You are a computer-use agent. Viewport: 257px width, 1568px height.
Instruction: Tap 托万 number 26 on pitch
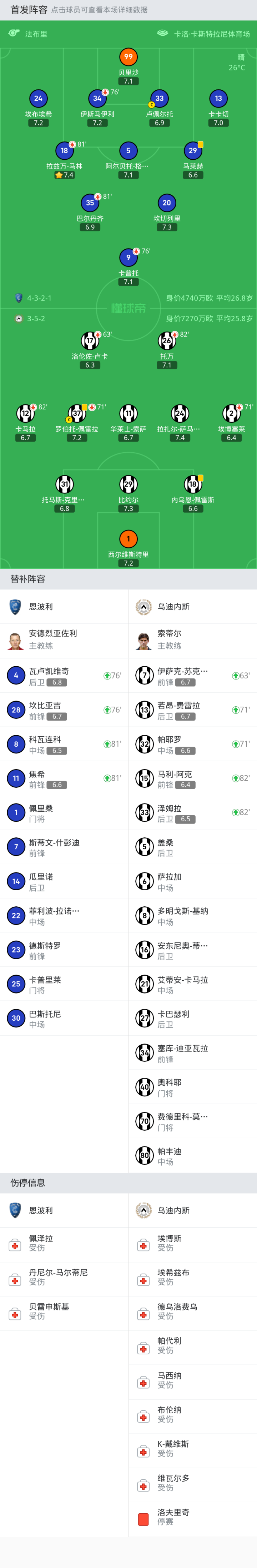[x=166, y=342]
